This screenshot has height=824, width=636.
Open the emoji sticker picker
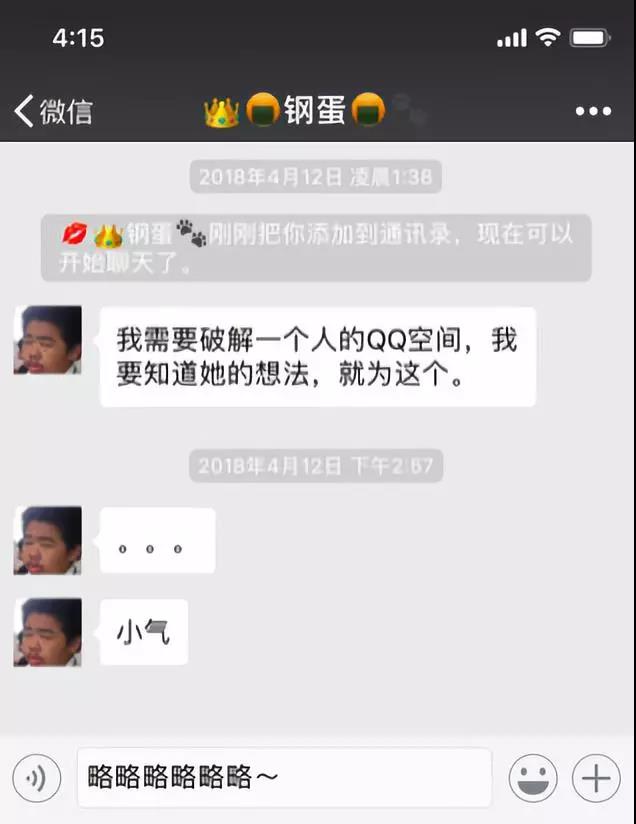click(x=532, y=777)
